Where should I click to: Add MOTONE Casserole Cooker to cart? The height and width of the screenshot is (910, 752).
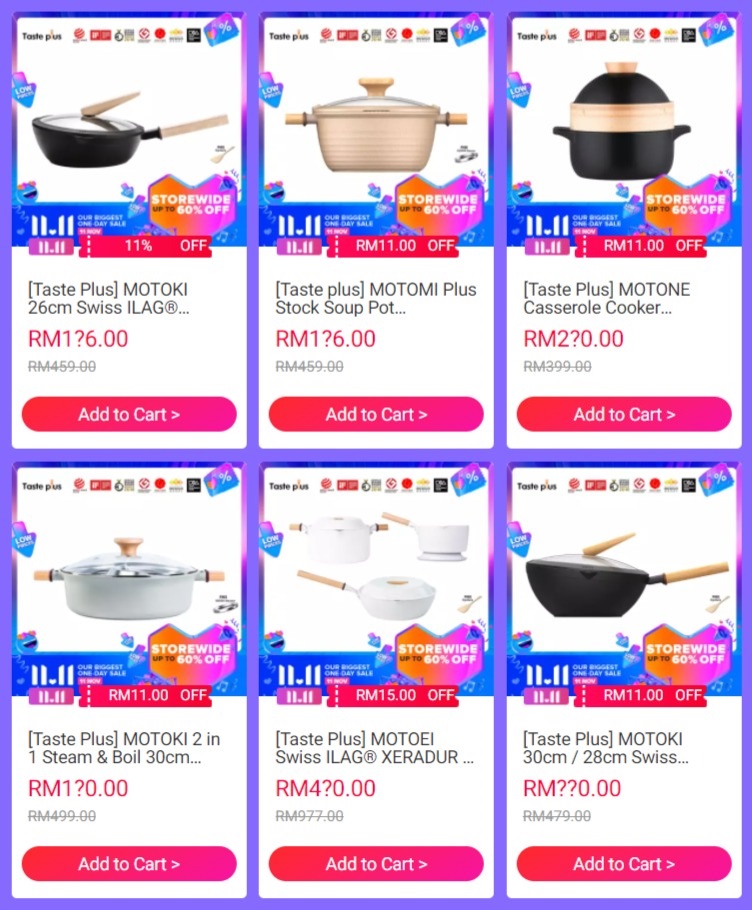(624, 414)
